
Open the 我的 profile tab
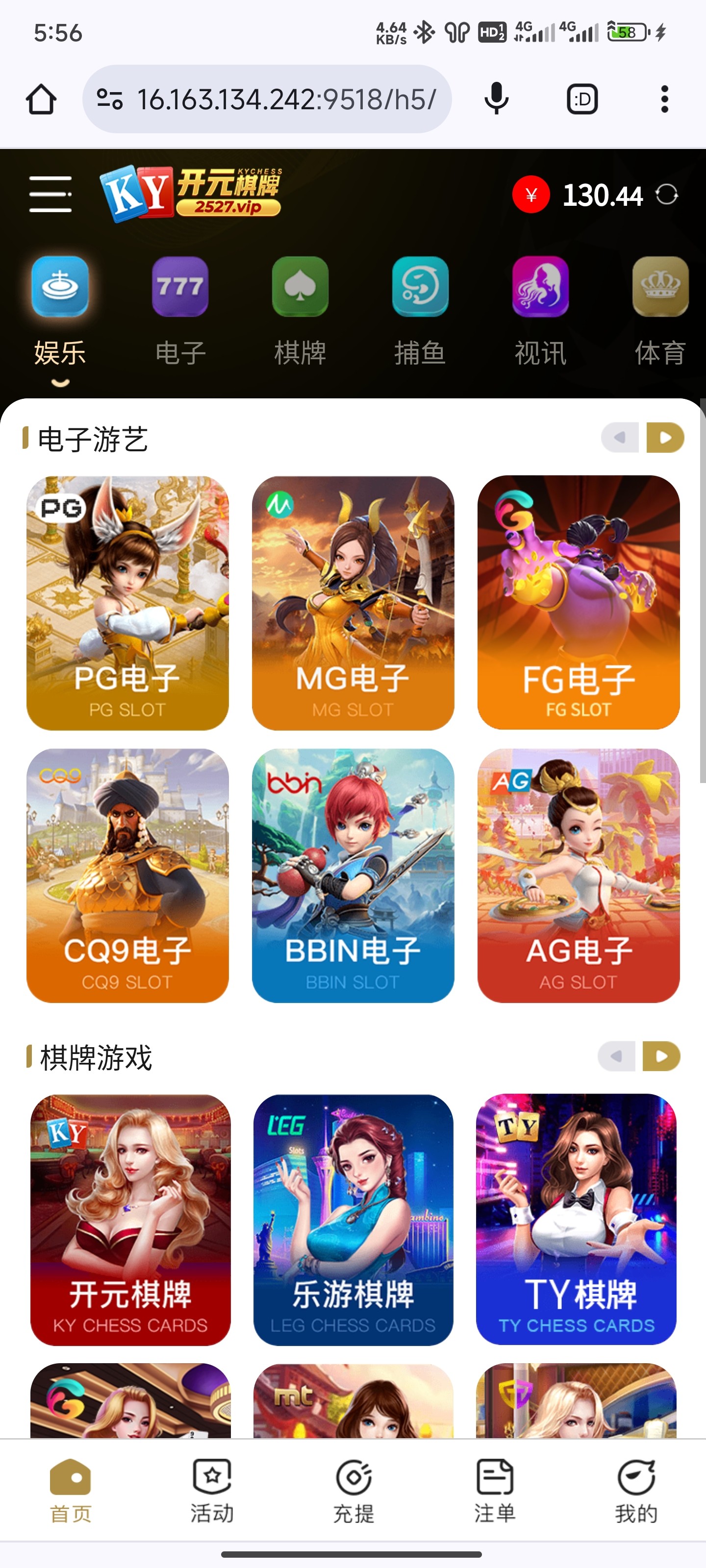(x=636, y=1490)
